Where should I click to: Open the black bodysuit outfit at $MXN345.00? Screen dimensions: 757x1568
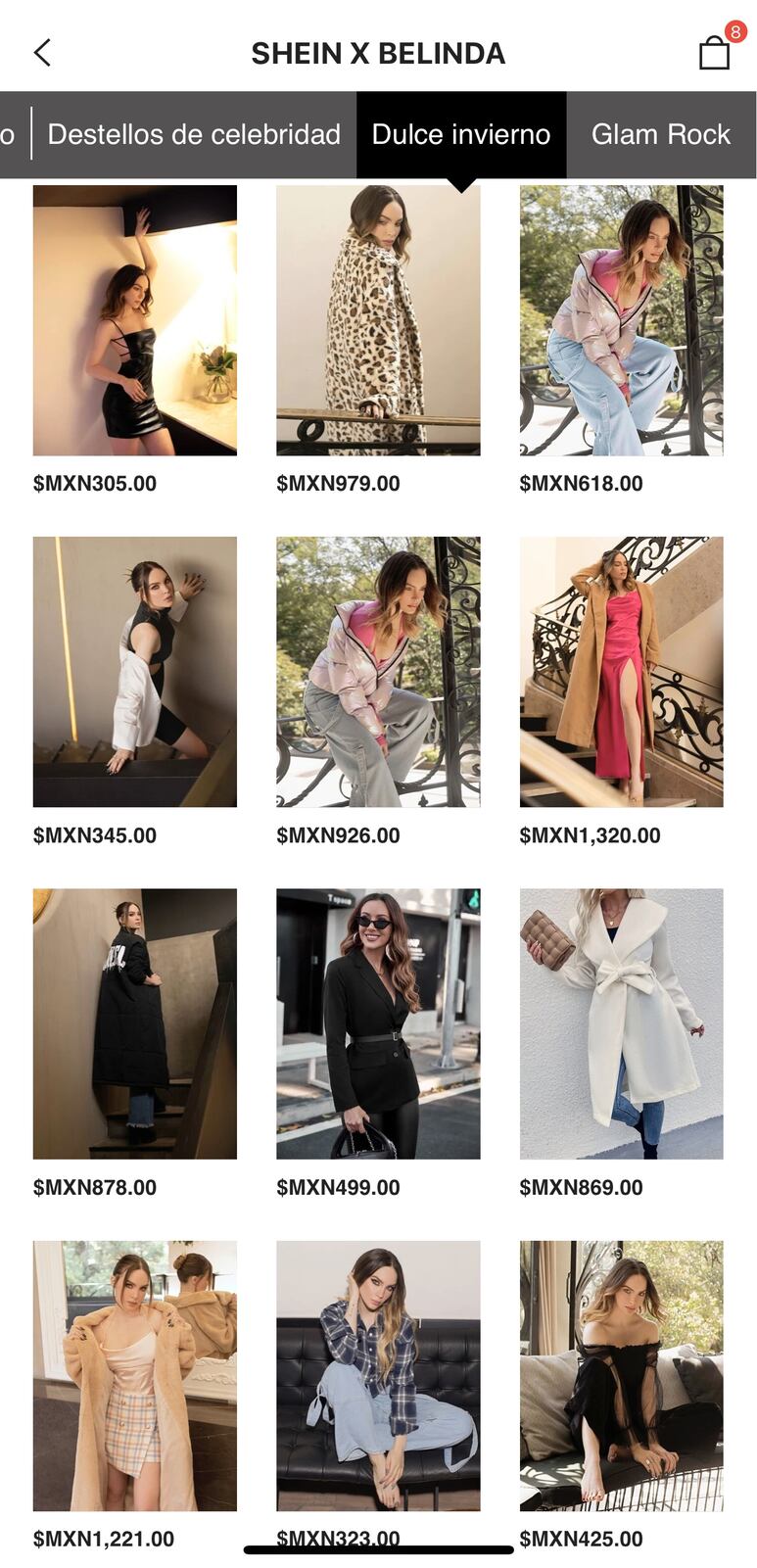coord(135,672)
